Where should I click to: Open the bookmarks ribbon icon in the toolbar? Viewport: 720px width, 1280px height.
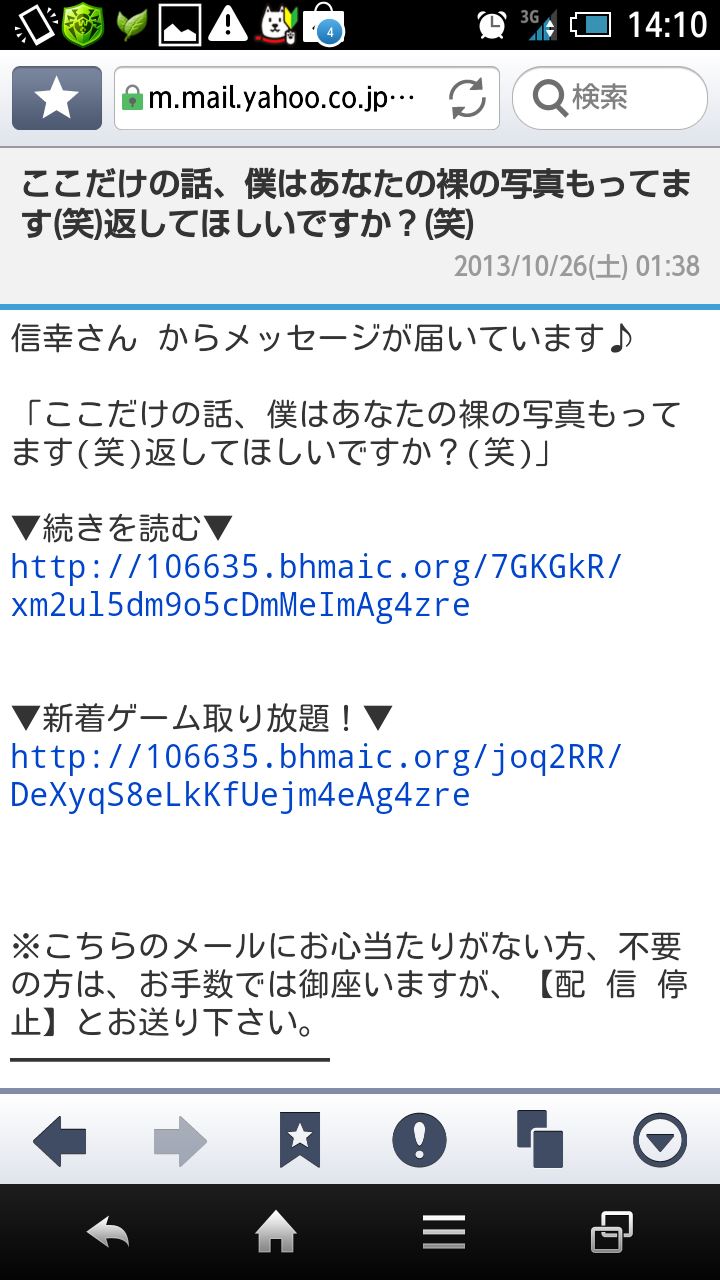pyautogui.click(x=300, y=1140)
